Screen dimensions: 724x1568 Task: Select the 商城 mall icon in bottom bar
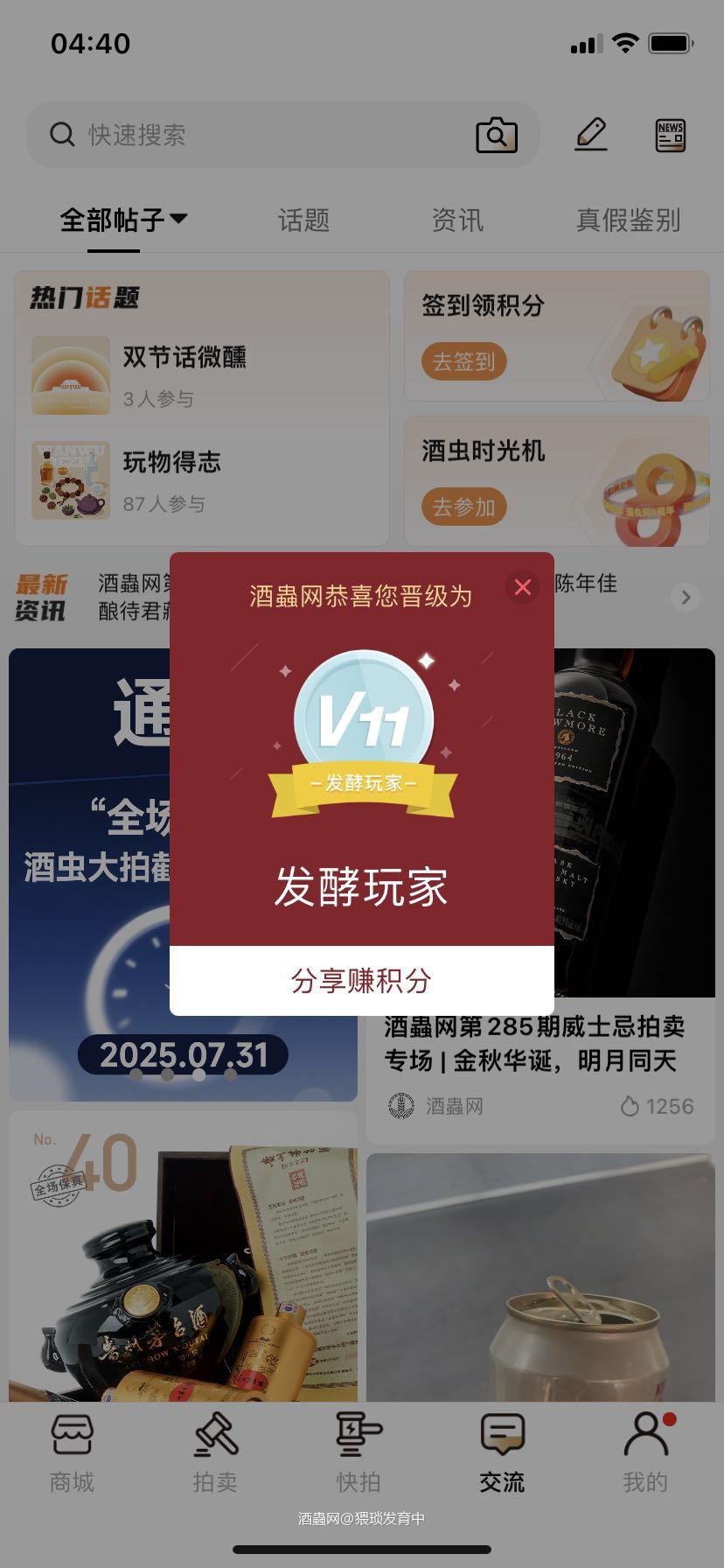(72, 1450)
